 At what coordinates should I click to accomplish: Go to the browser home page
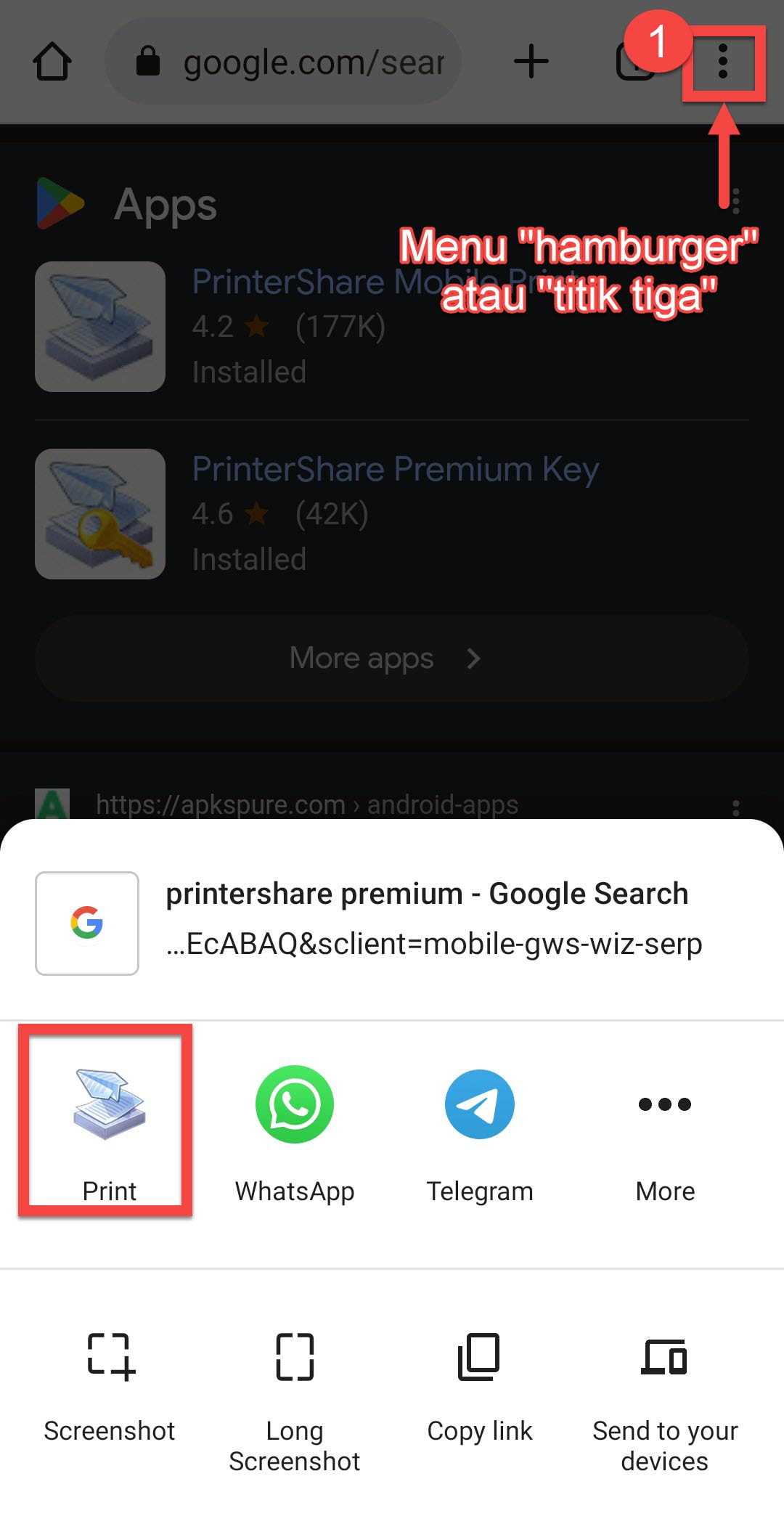52,62
